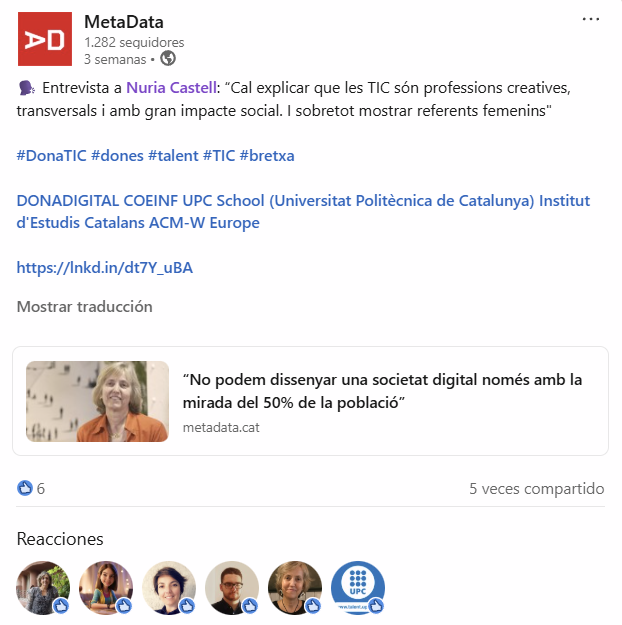Viewport: 622px width, 625px height.
Task: Open the #dones hashtag
Action: pyautogui.click(x=116, y=155)
